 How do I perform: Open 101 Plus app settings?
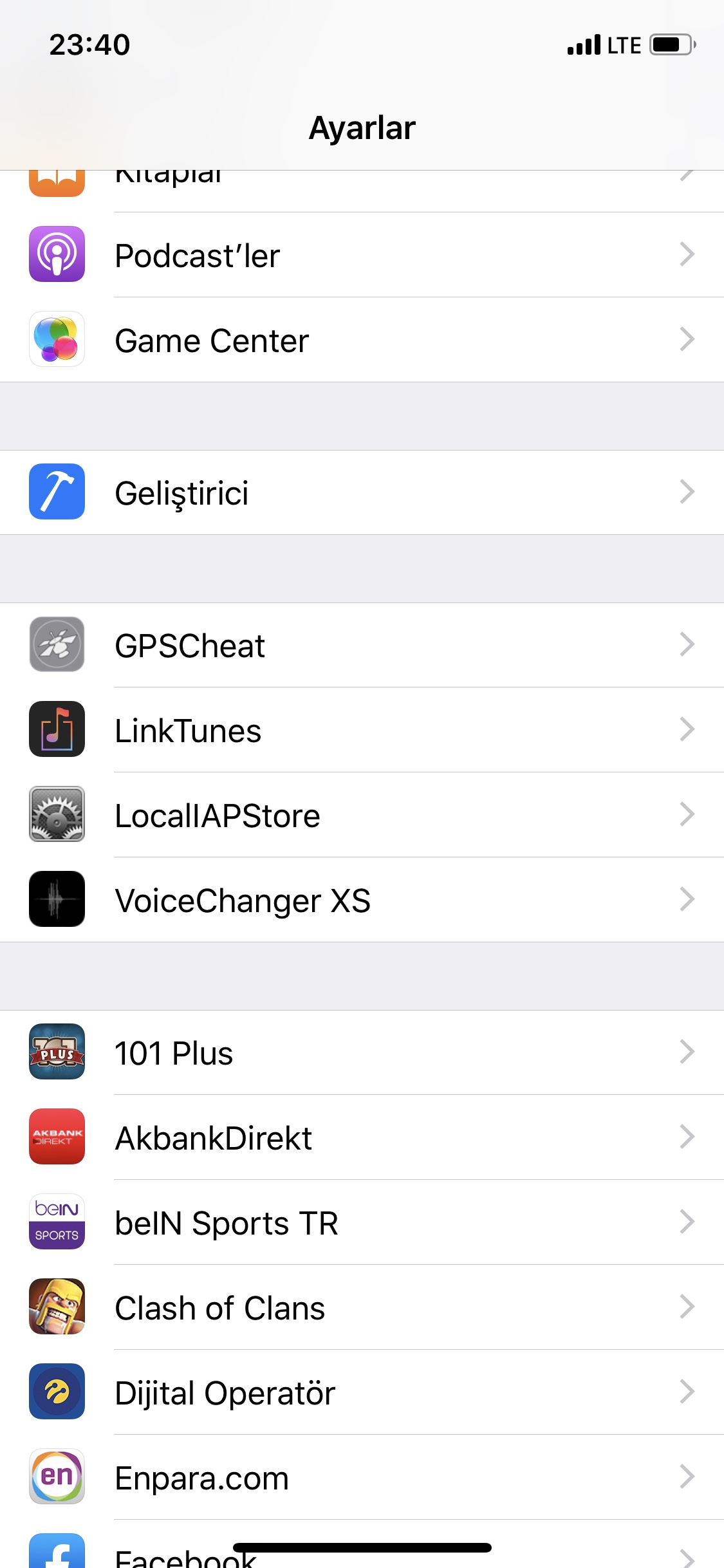[362, 1052]
